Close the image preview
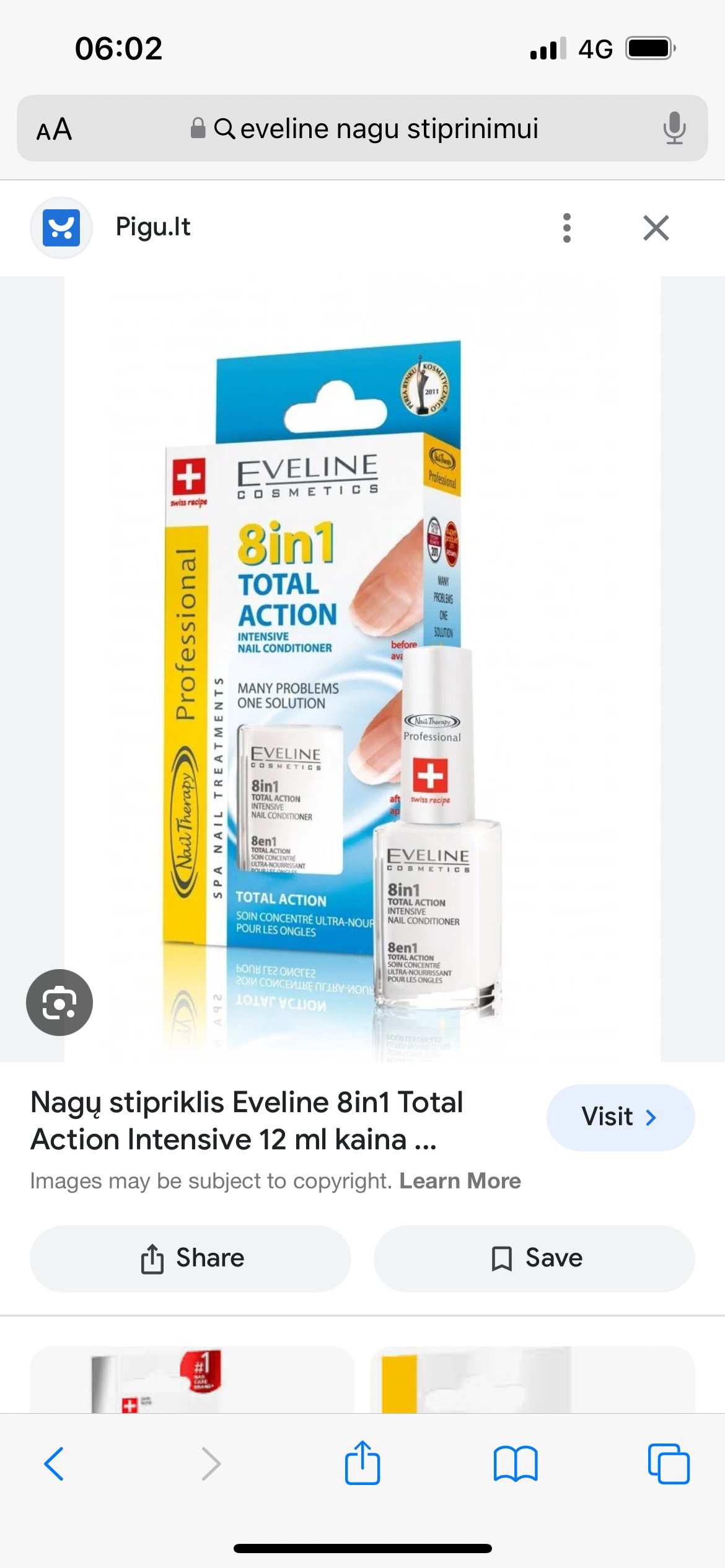Viewport: 725px width, 1568px height. click(x=656, y=228)
